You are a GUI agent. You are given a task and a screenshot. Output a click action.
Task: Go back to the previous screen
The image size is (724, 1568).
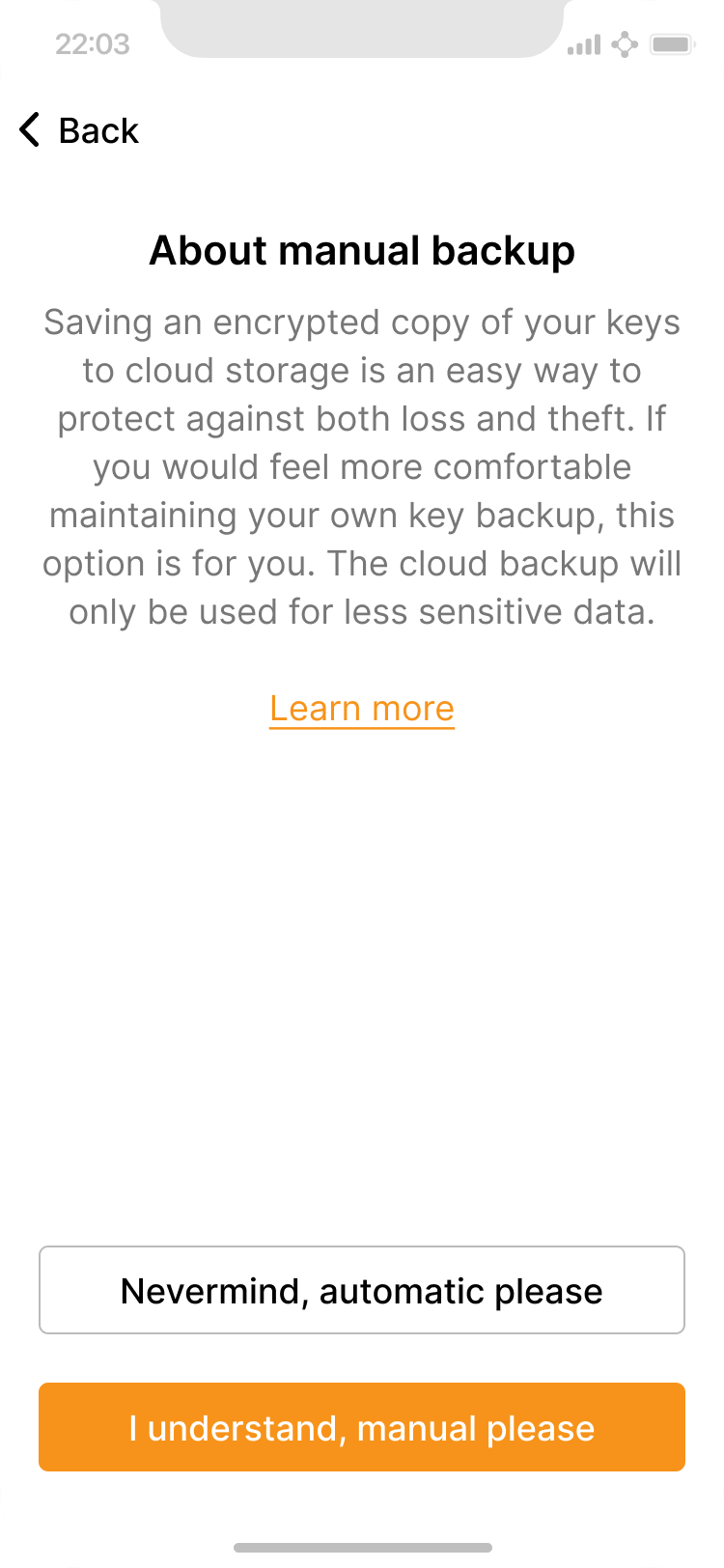pyautogui.click(x=79, y=130)
